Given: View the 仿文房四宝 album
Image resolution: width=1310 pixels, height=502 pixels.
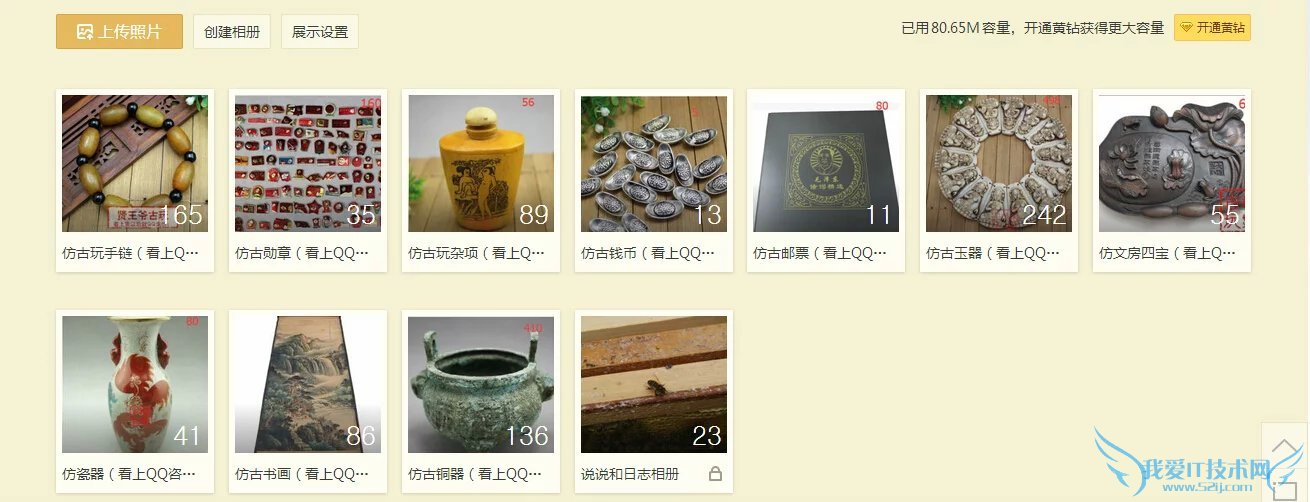Looking at the screenshot, I should (x=1172, y=164).
